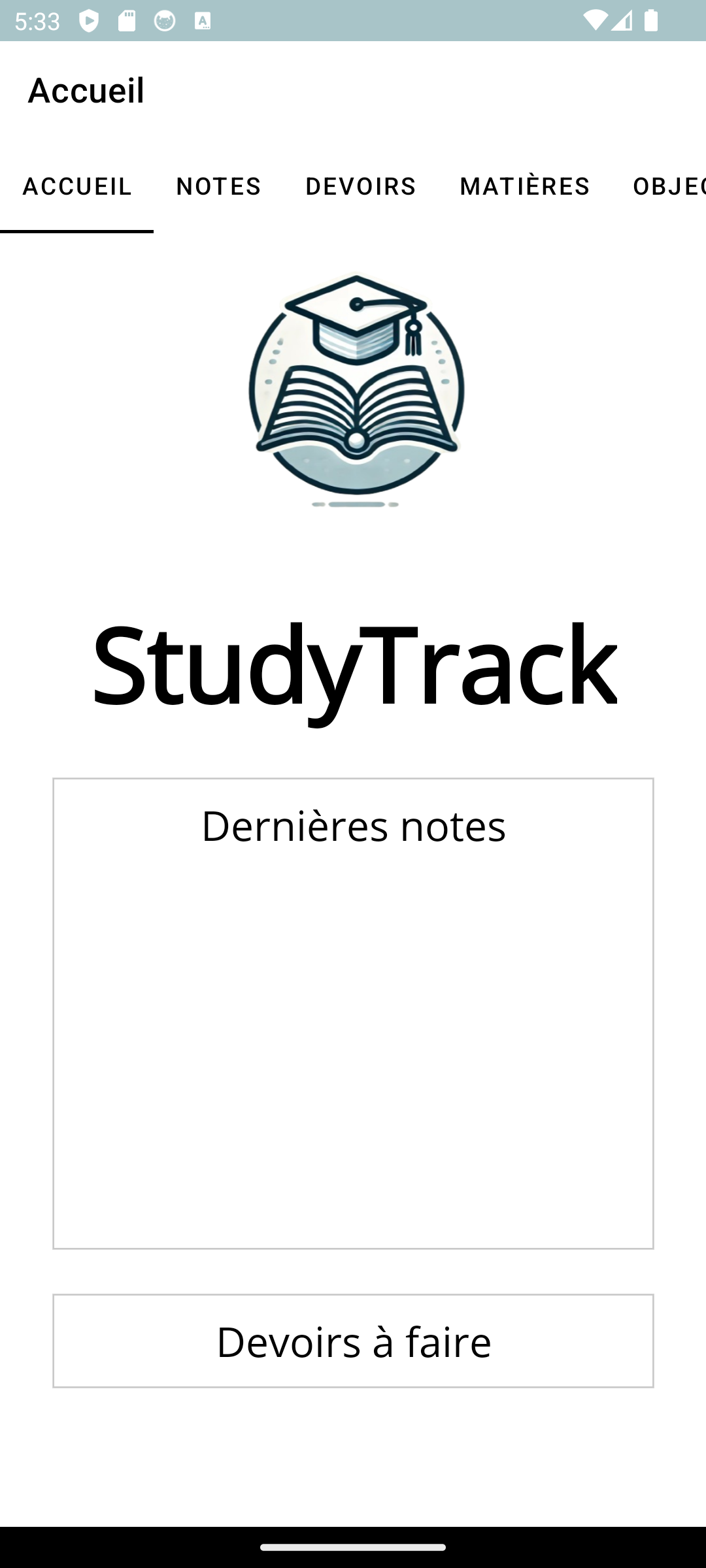Go to the Matières tab
Image resolution: width=706 pixels, height=1568 pixels.
(x=524, y=187)
